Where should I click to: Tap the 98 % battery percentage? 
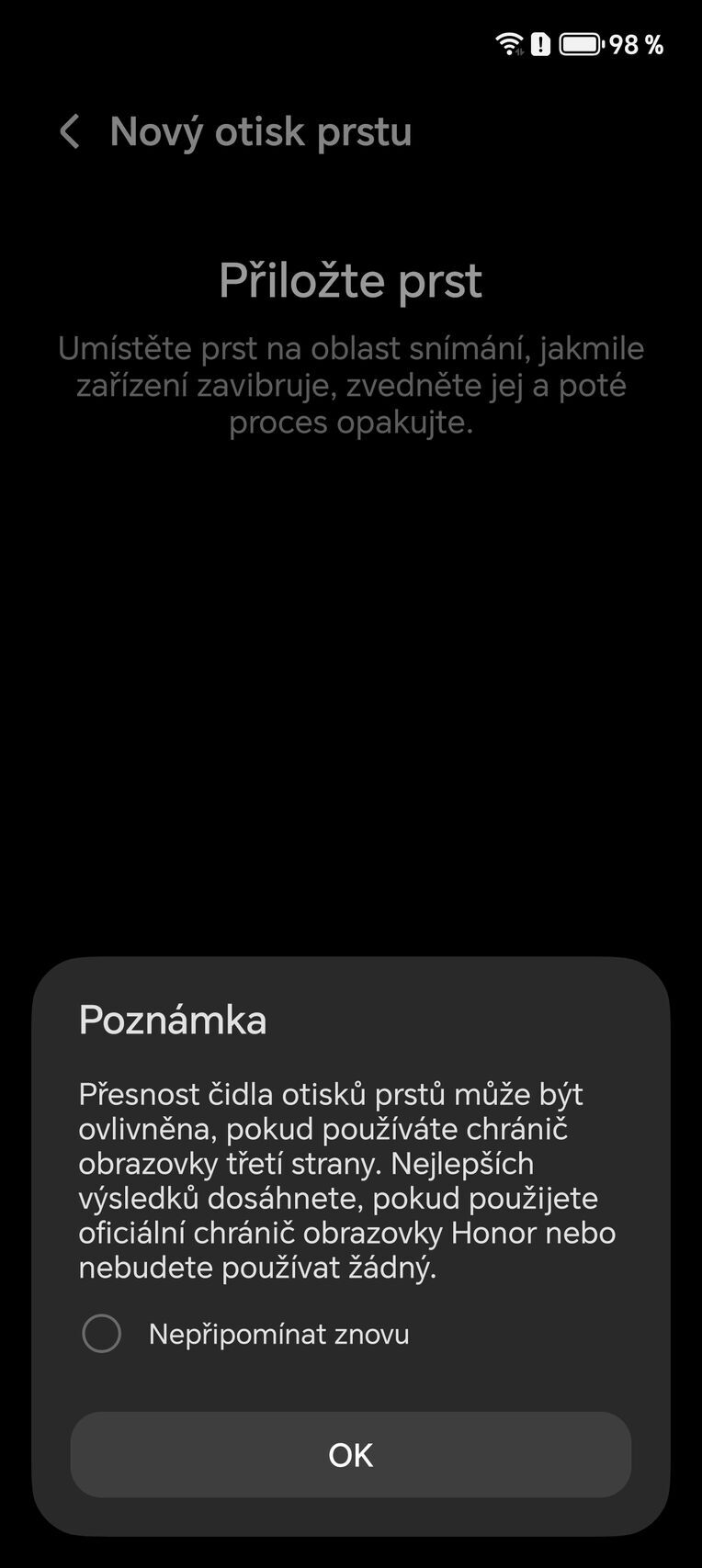pyautogui.click(x=639, y=44)
